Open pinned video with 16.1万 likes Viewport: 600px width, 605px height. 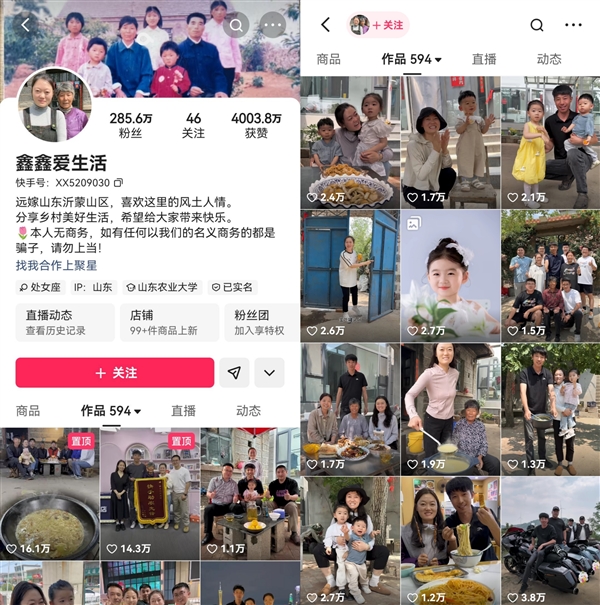pos(49,492)
